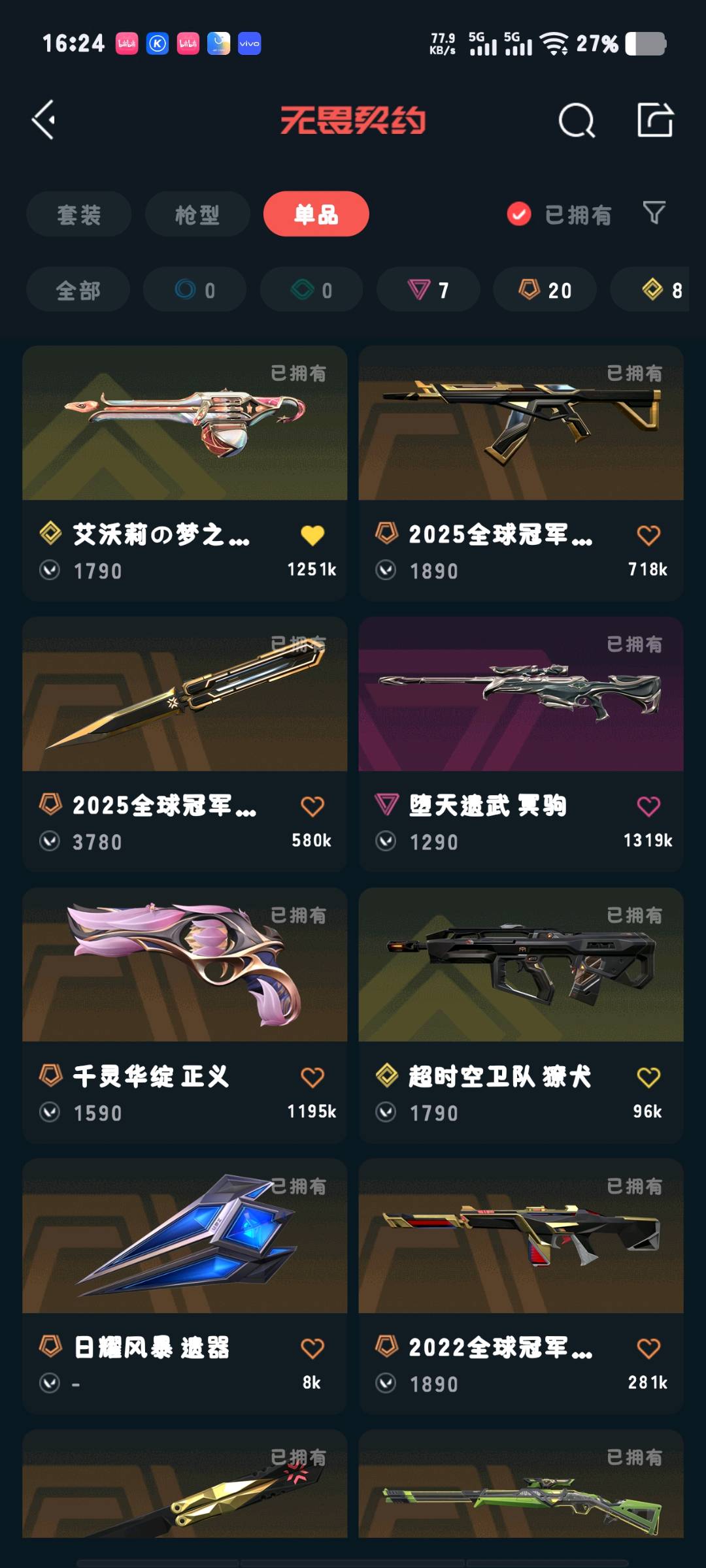706x1568 pixels.
Task: Like the 超时空卫队 獠犬 skin
Action: point(648,1078)
